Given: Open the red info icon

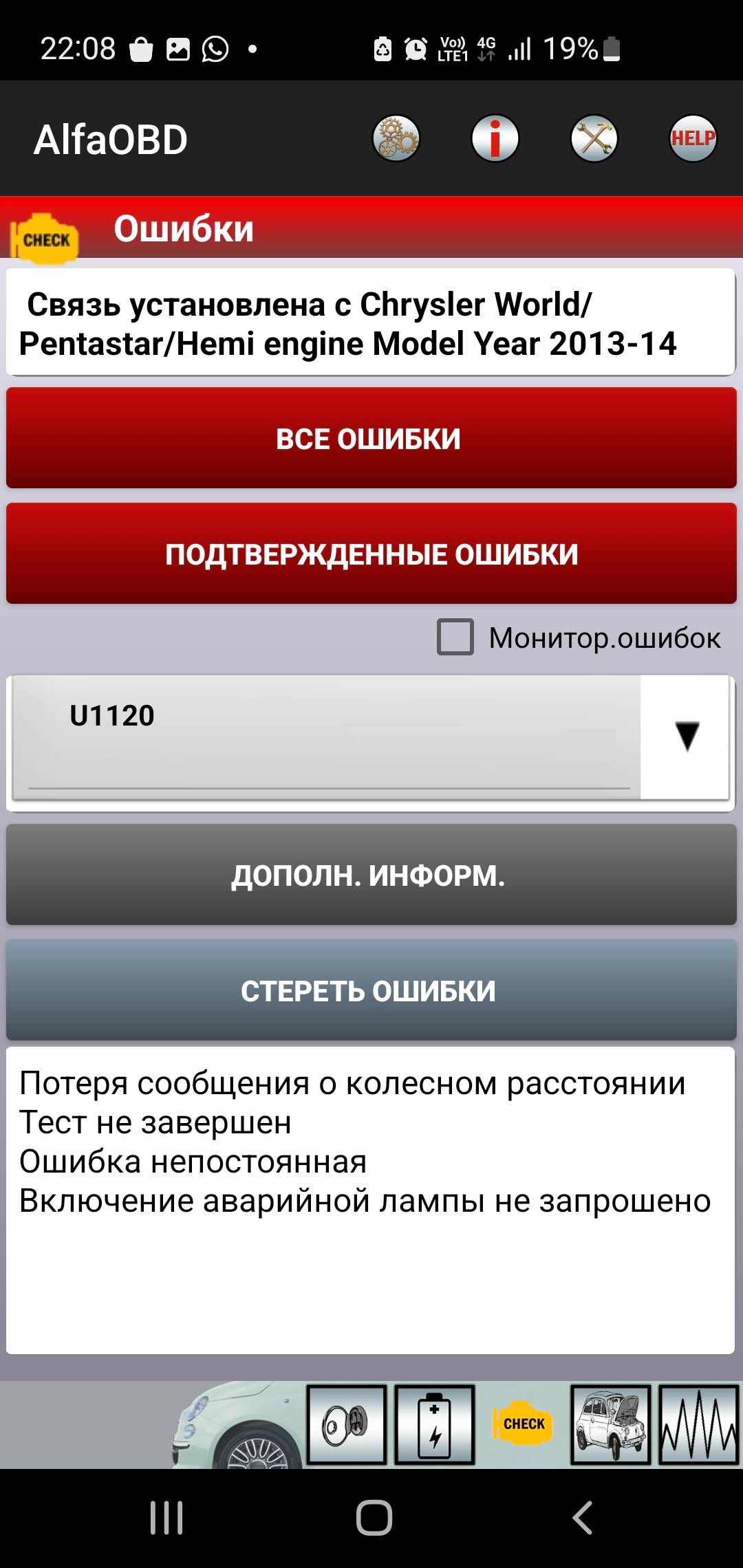Looking at the screenshot, I should point(495,138).
